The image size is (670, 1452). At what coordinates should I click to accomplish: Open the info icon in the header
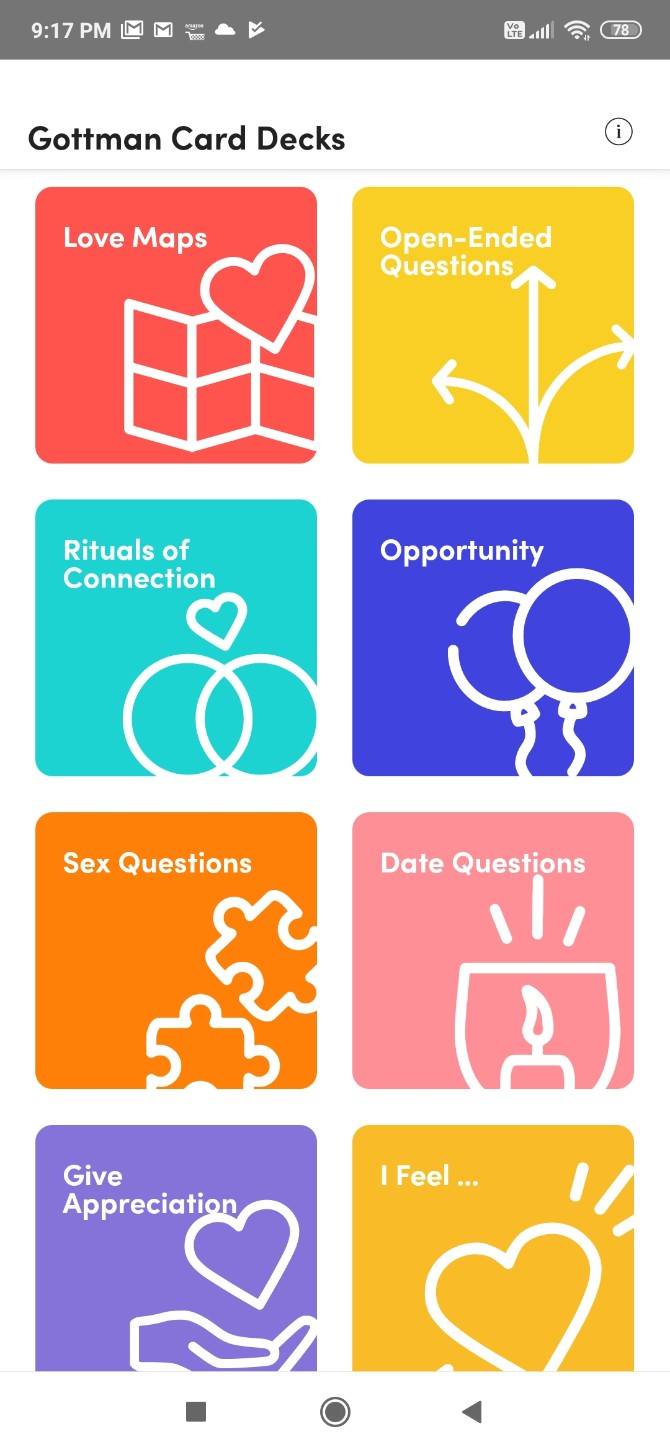coord(619,132)
